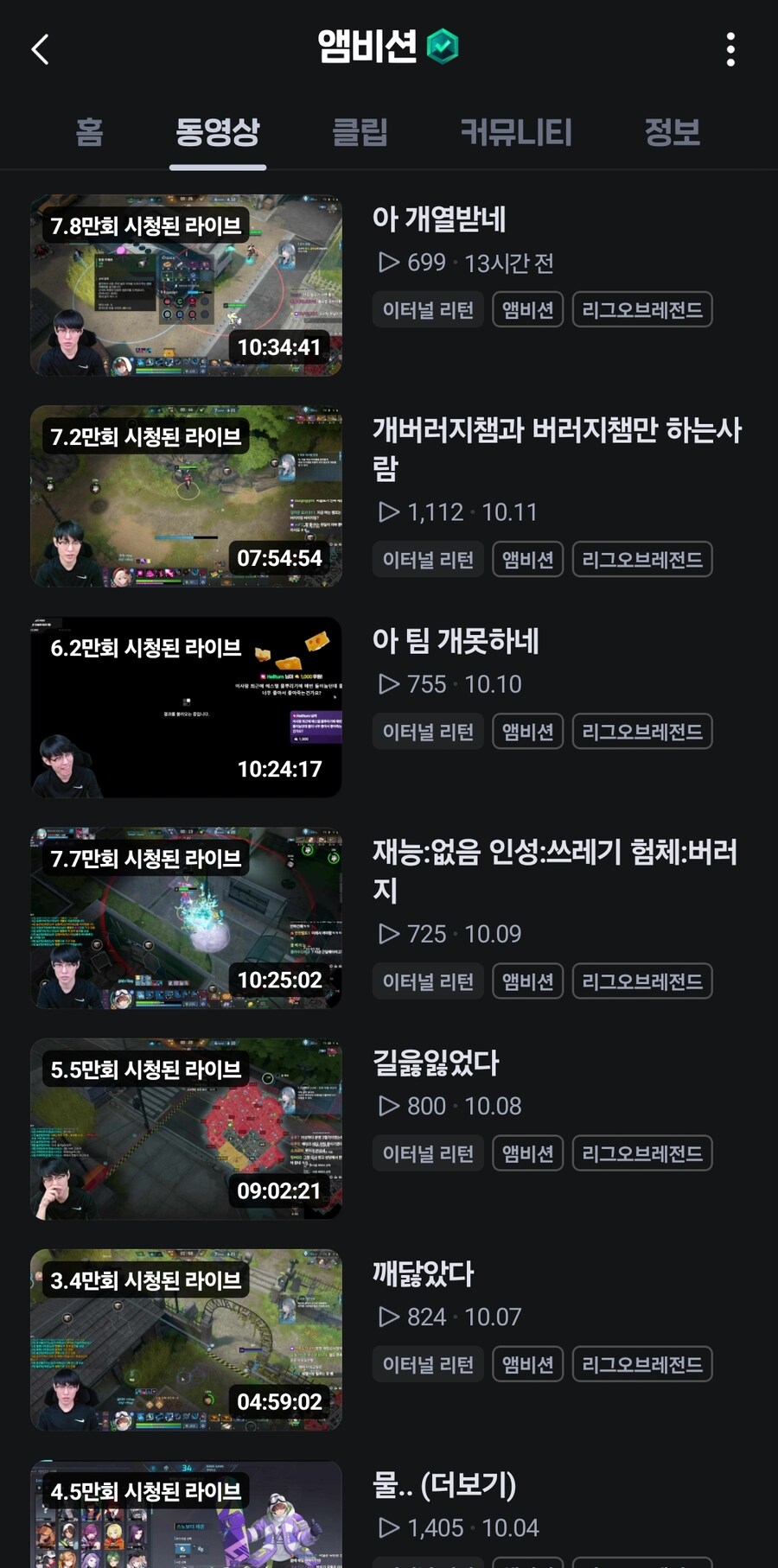The width and height of the screenshot is (778, 1568).
Task: Tap 이터널 리턴 chip under '아 개열받네'
Action: [428, 310]
